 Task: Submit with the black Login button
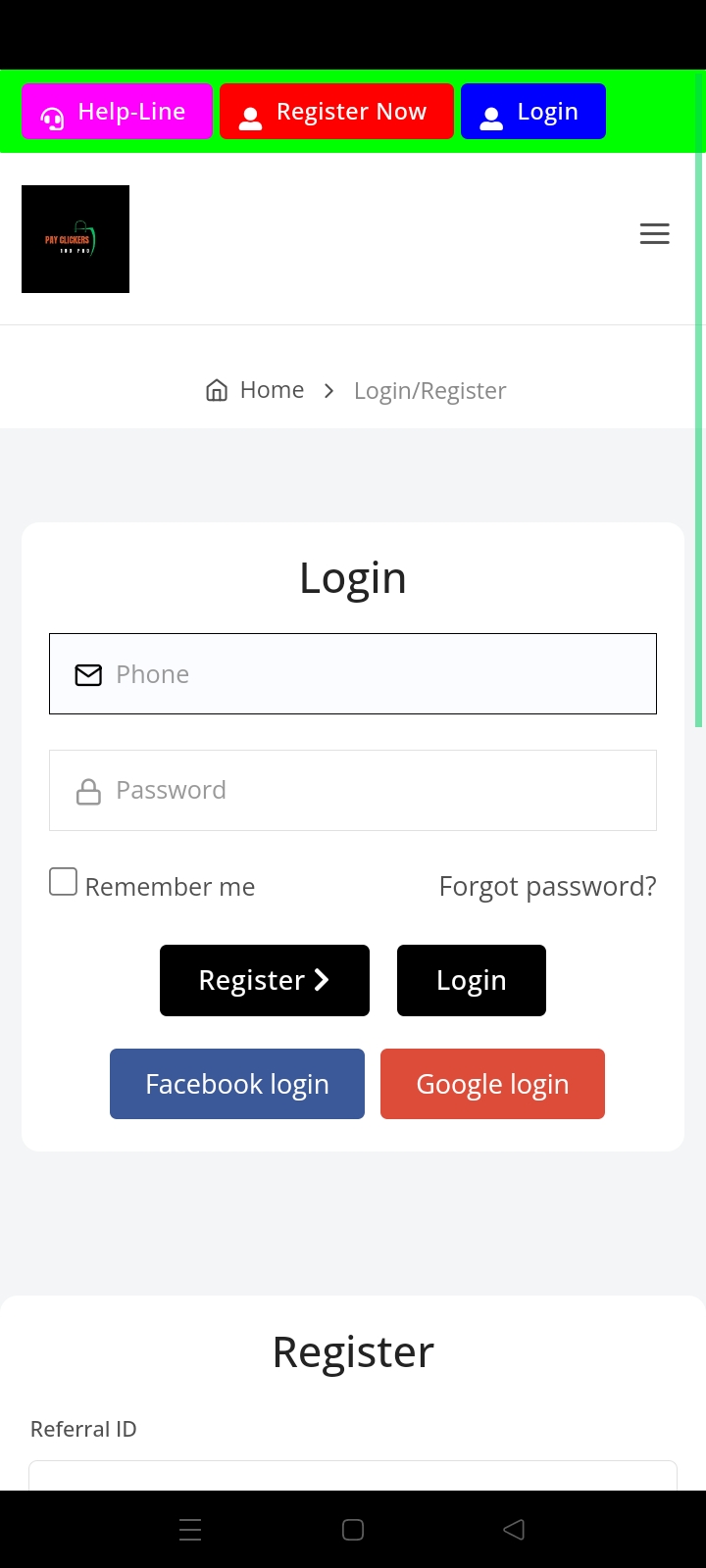472,980
